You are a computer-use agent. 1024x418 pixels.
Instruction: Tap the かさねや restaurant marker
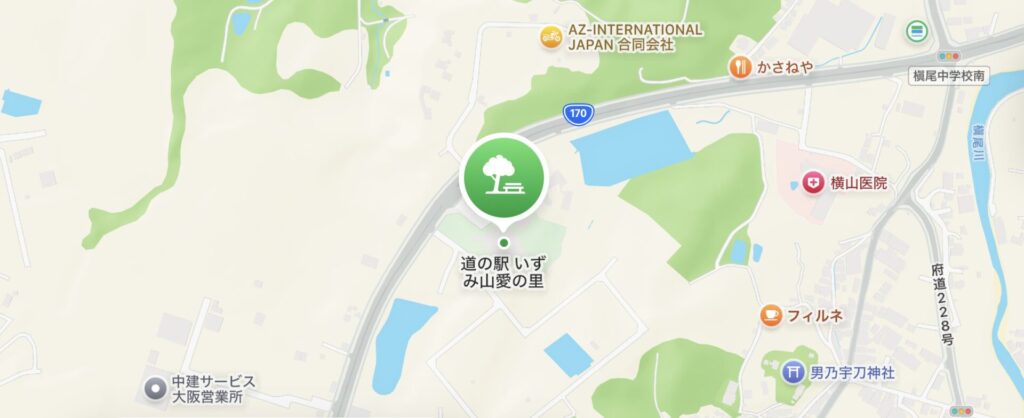click(739, 67)
